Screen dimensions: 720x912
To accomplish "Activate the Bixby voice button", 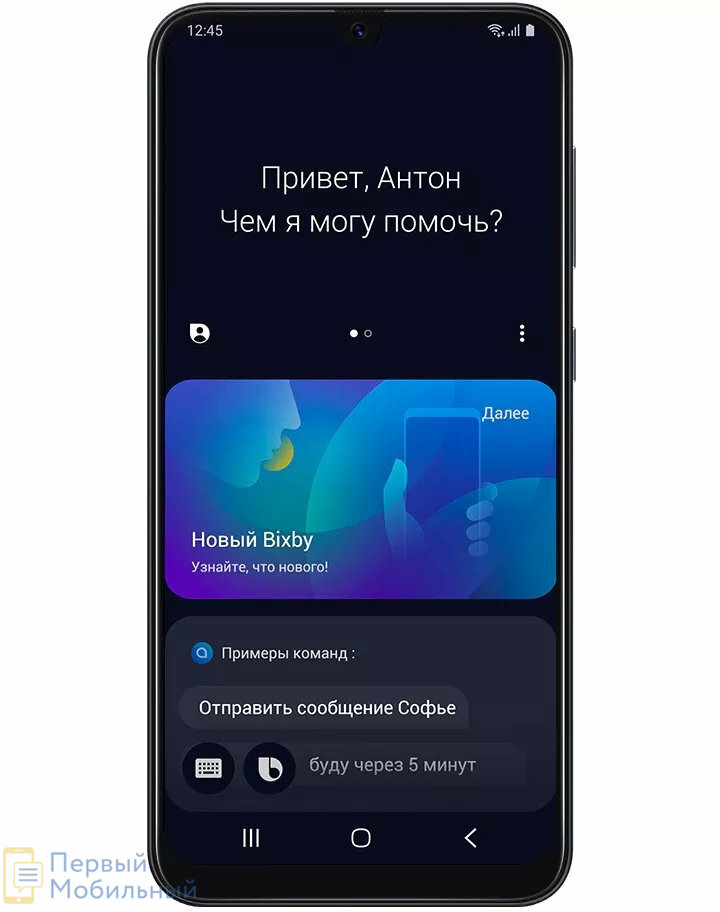I will (269, 768).
